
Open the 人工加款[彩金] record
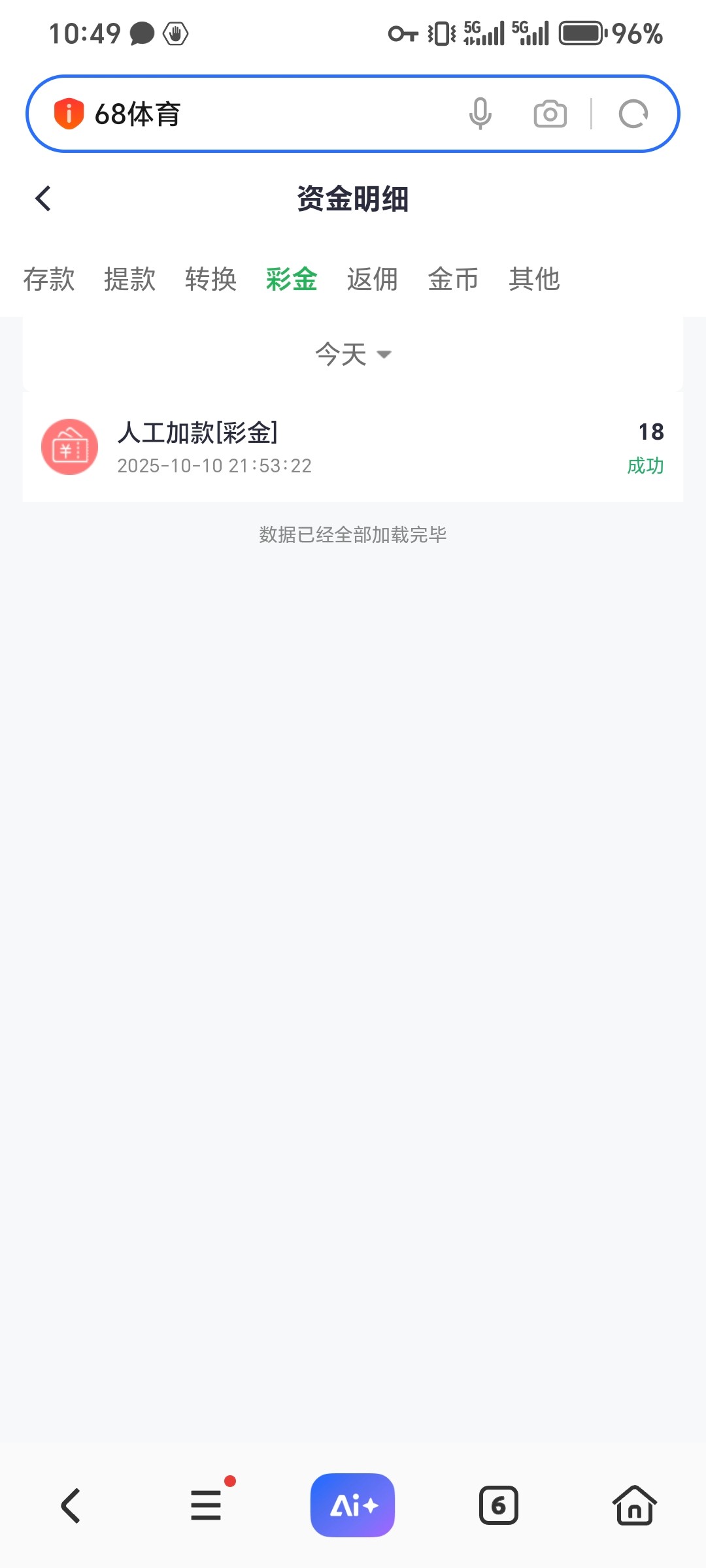pos(353,448)
